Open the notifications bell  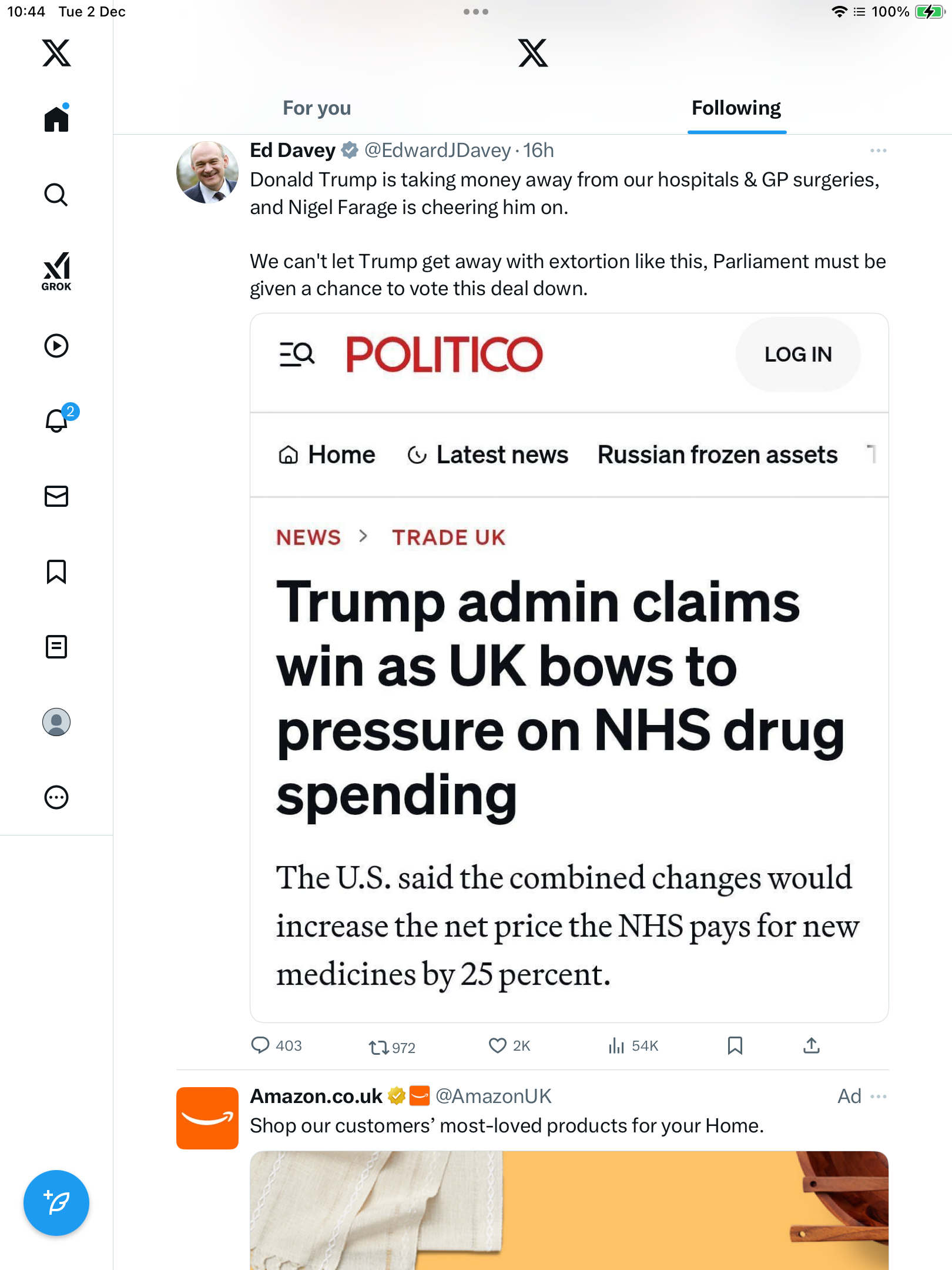tap(57, 421)
